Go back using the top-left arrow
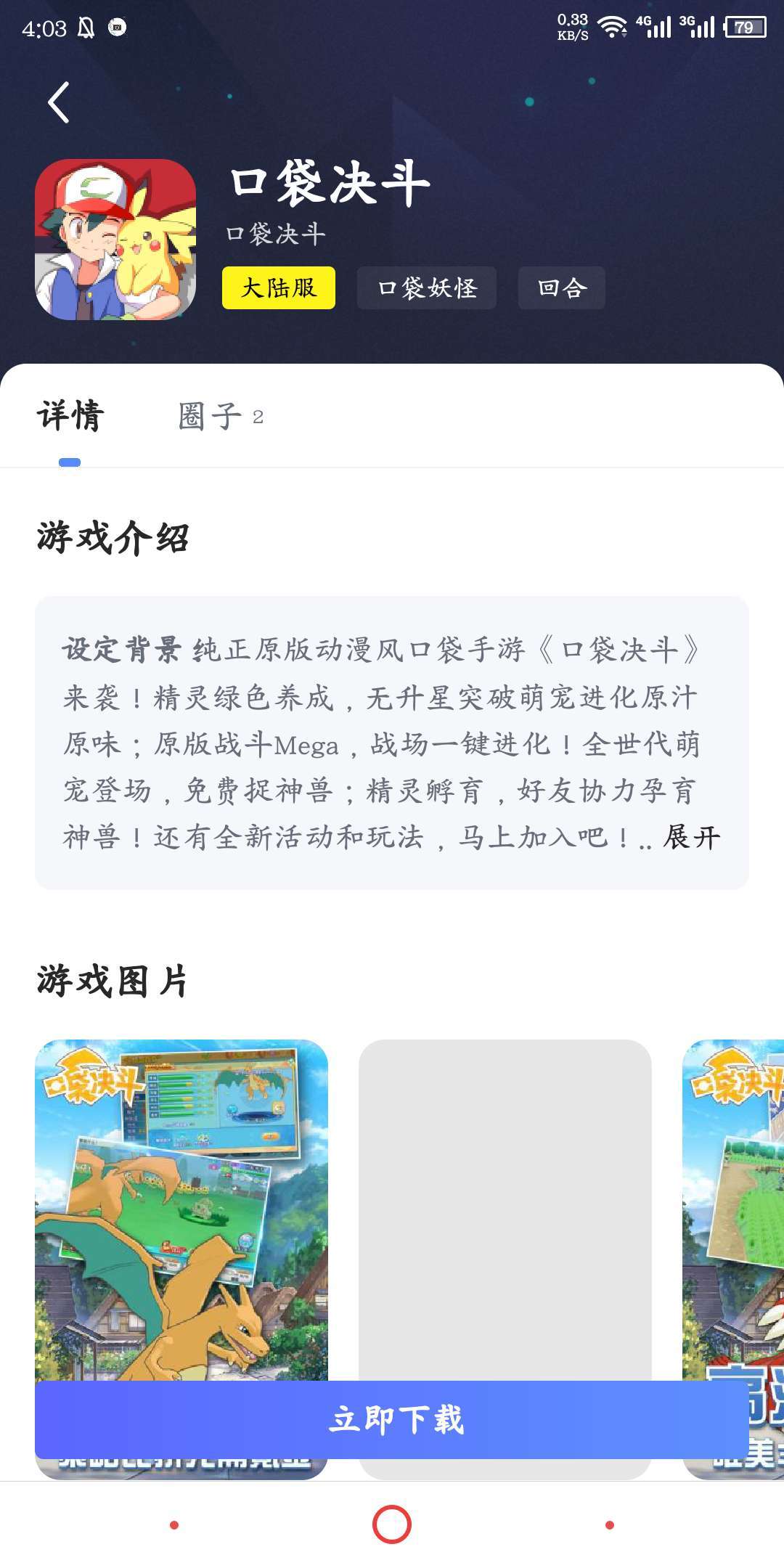Image resolution: width=784 pixels, height=1568 pixels. tap(59, 102)
